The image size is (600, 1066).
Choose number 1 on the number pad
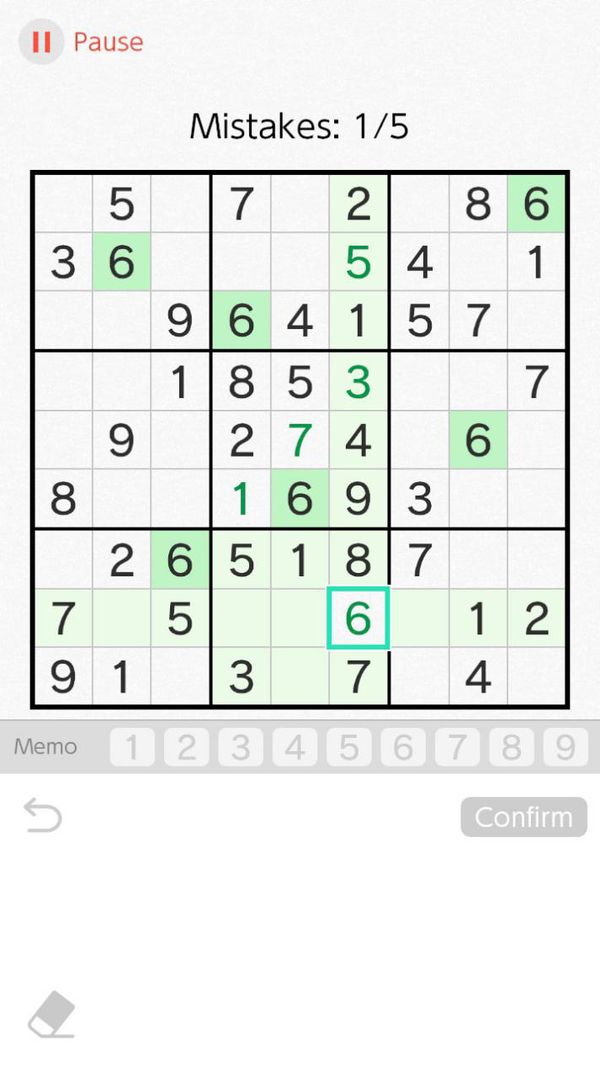(132, 748)
